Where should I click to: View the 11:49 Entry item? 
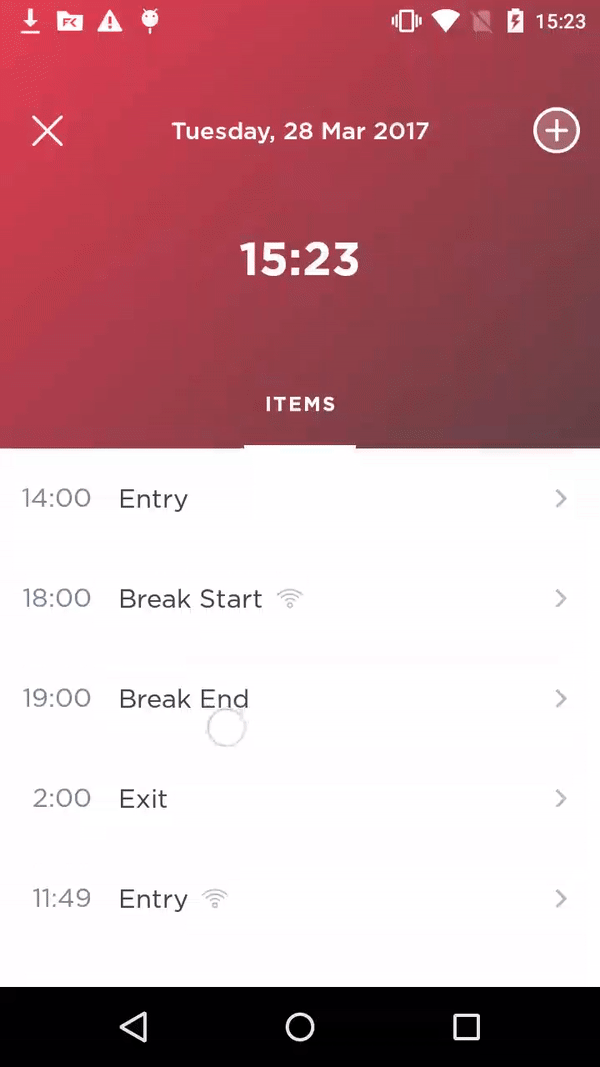click(300, 898)
